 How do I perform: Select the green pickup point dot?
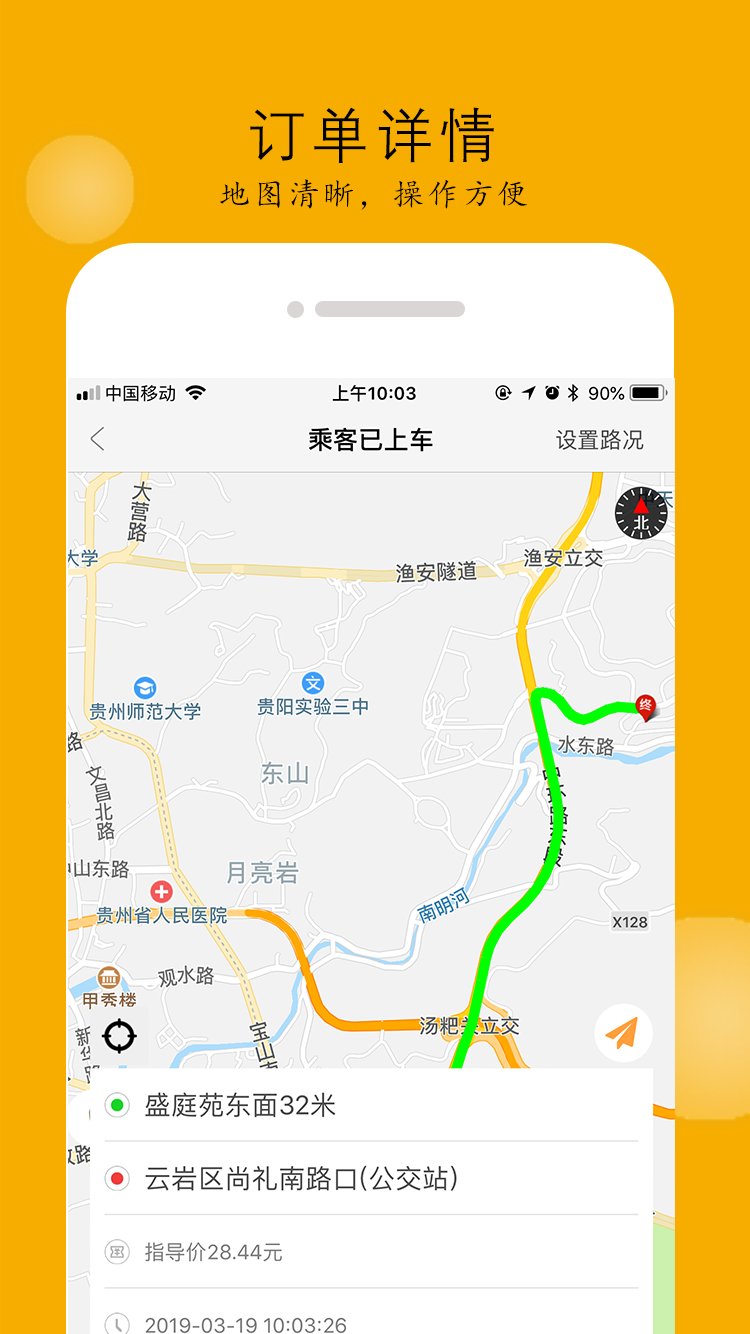point(119,1104)
